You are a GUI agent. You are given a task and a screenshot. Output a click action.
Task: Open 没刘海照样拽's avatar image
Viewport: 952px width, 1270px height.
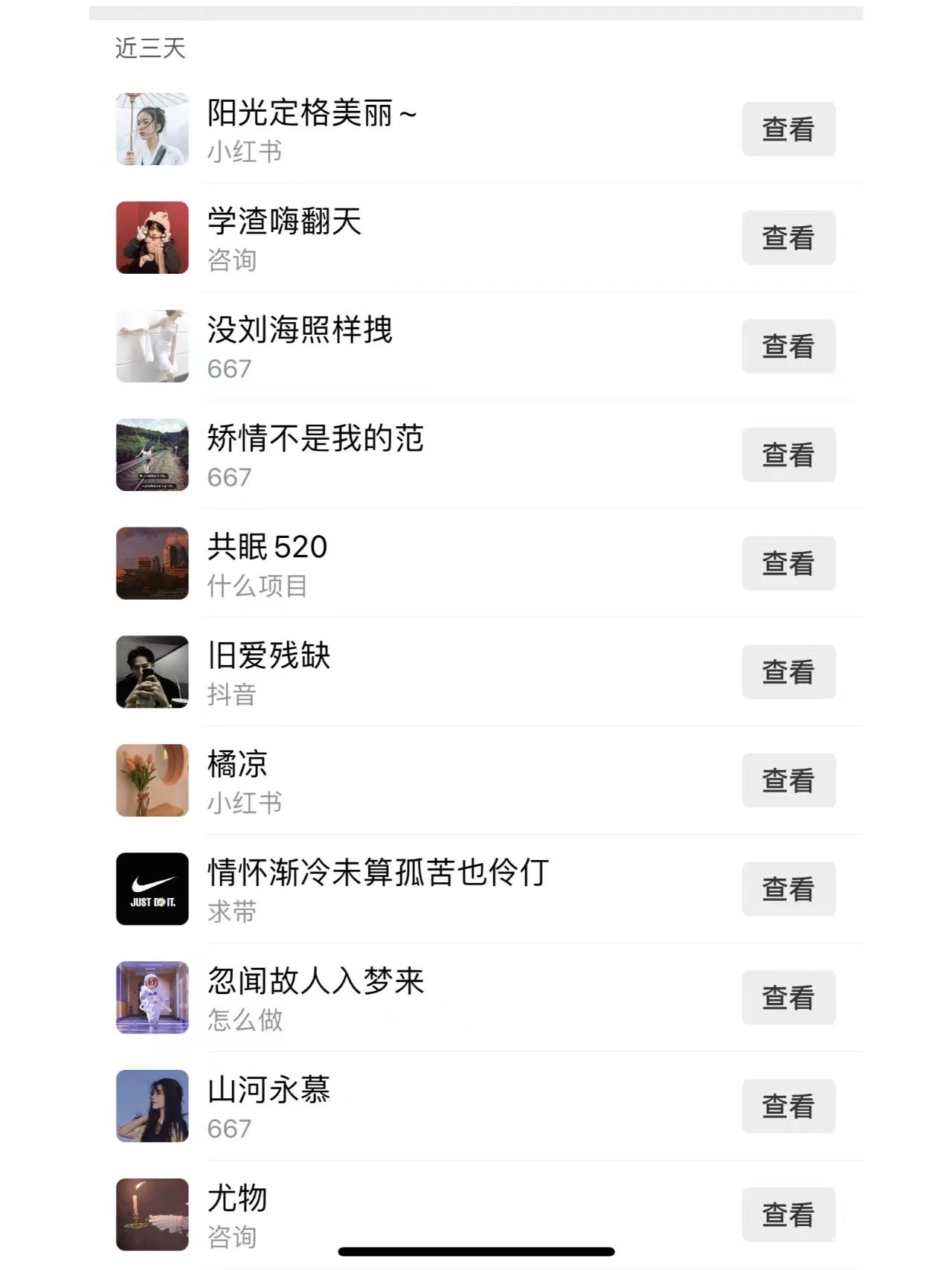click(x=151, y=346)
